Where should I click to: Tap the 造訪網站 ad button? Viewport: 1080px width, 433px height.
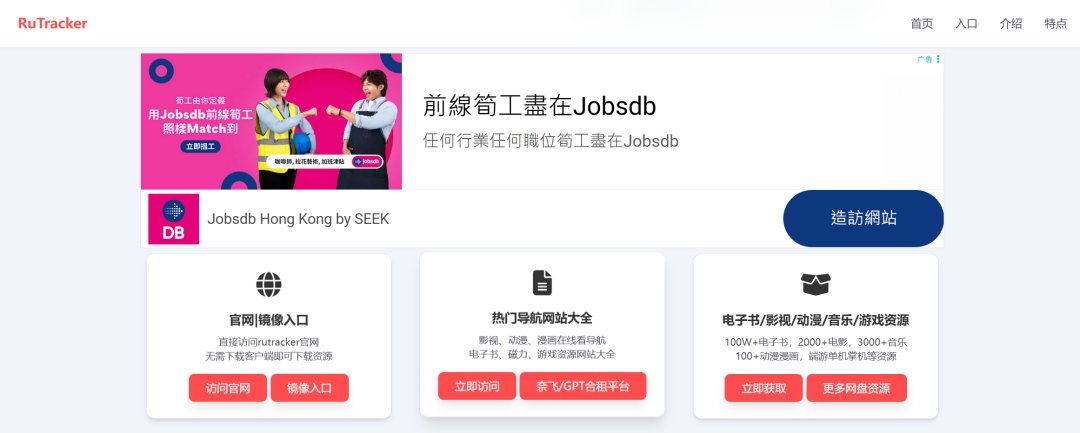coord(862,218)
